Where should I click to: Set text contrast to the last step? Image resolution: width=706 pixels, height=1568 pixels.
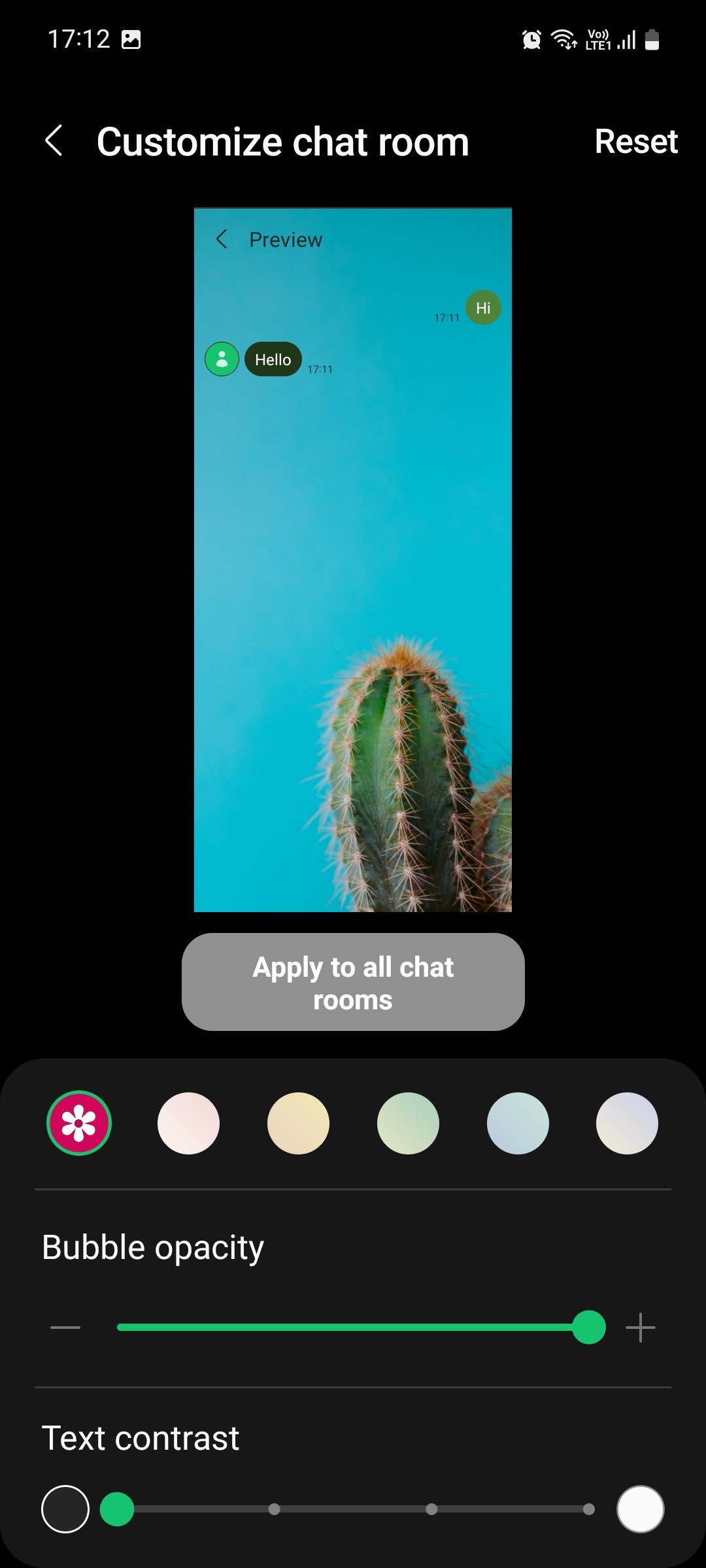pos(589,1509)
